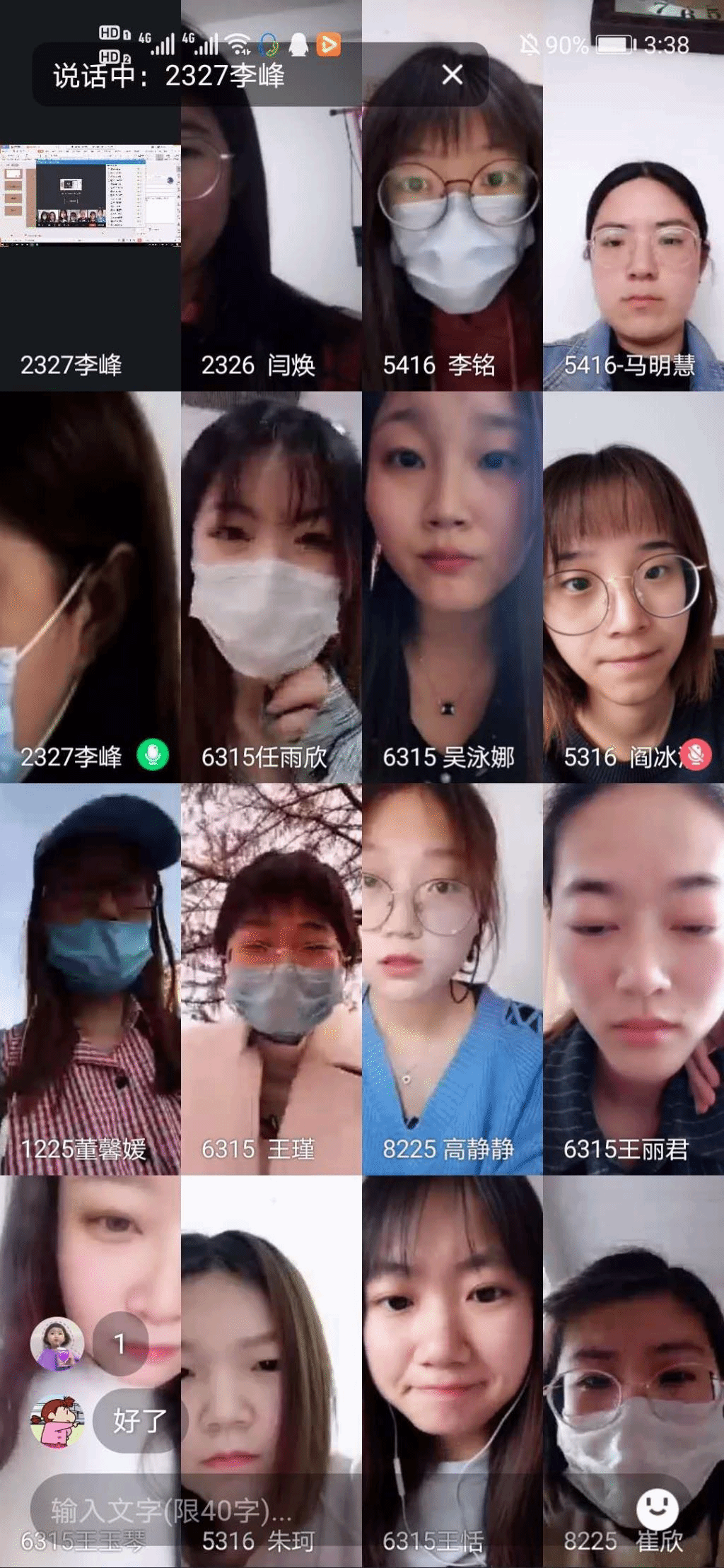Dismiss the speaking banner with the X
Screen dimensions: 724x1568
pyautogui.click(x=452, y=75)
